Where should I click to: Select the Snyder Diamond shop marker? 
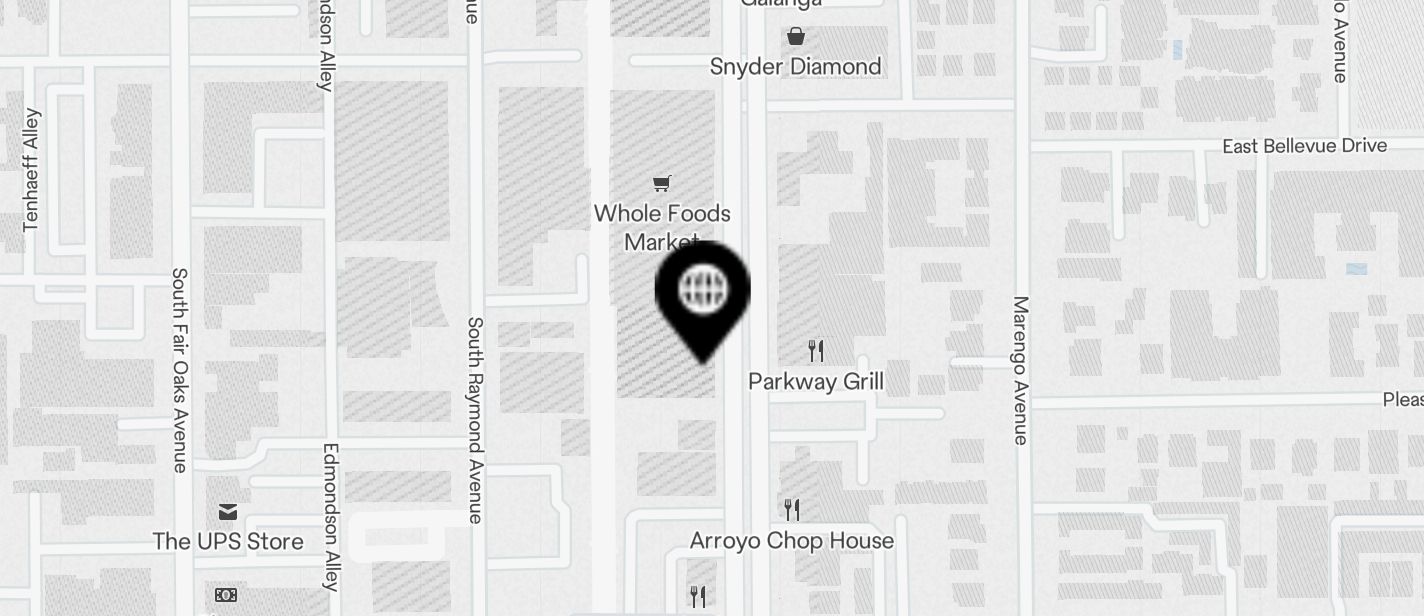[796, 38]
